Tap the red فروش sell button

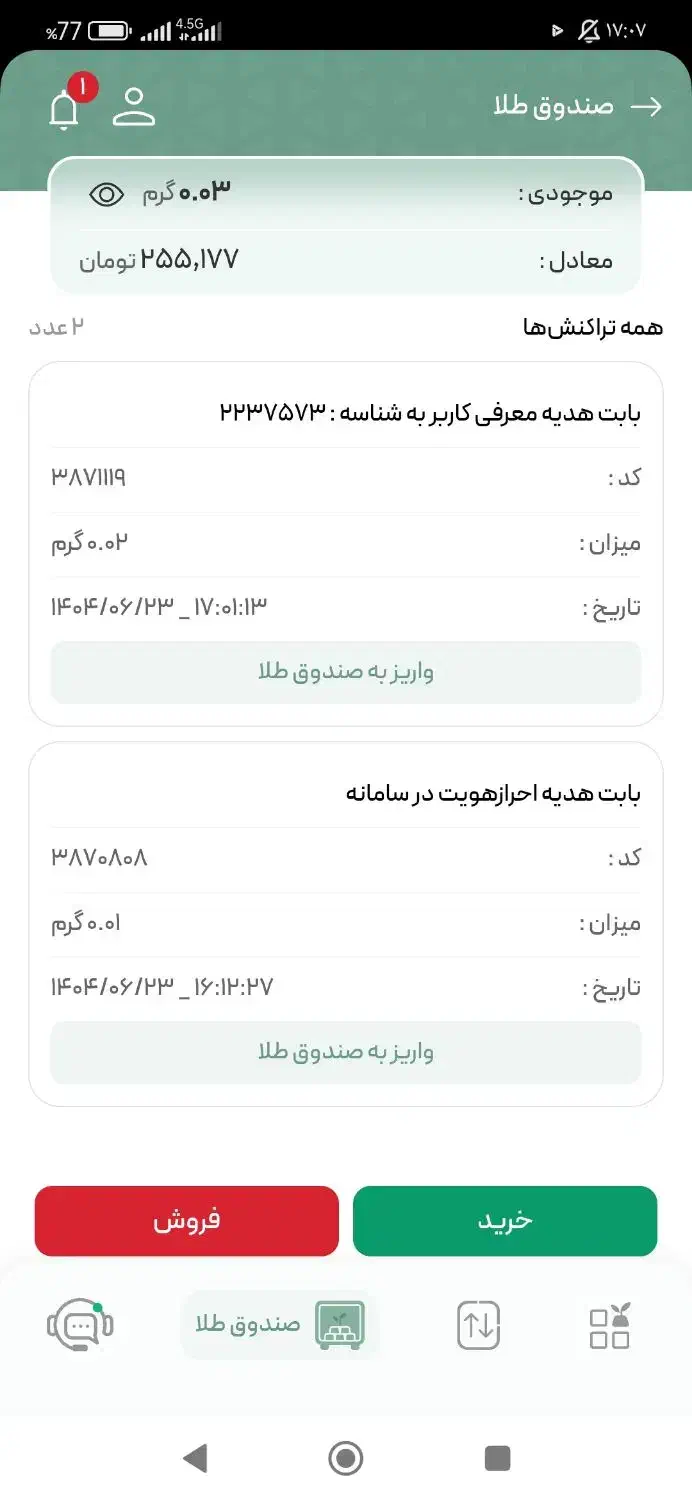click(x=187, y=1221)
